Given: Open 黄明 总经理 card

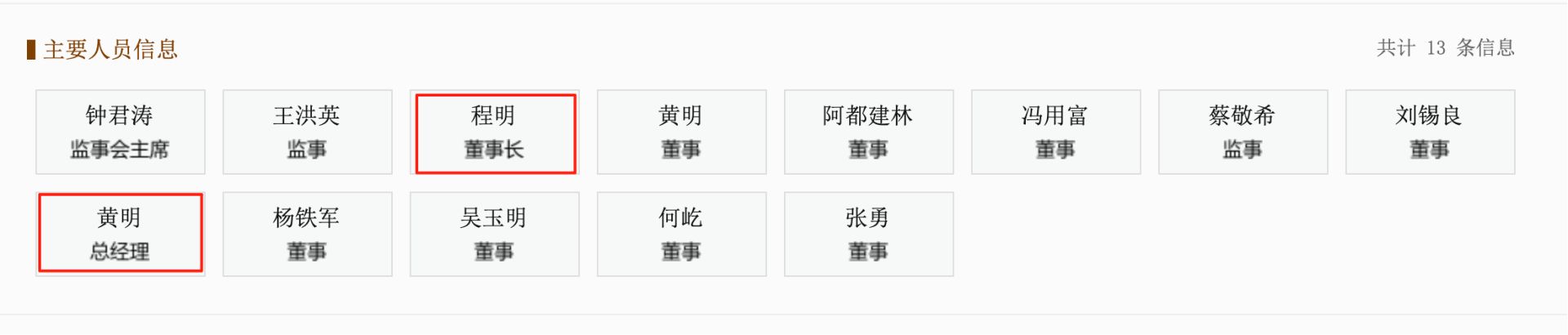Looking at the screenshot, I should pyautogui.click(x=120, y=233).
